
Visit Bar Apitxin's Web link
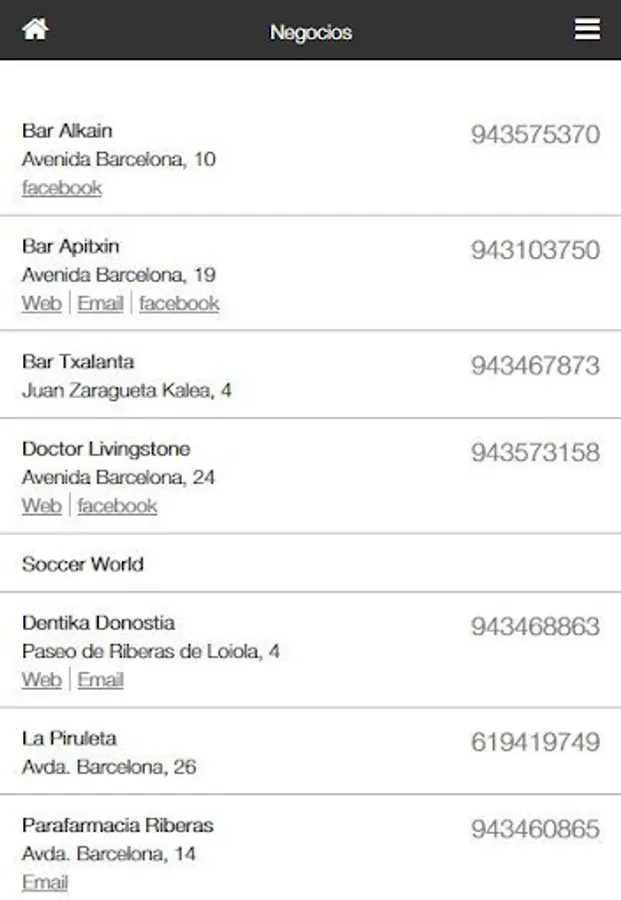[x=41, y=304]
